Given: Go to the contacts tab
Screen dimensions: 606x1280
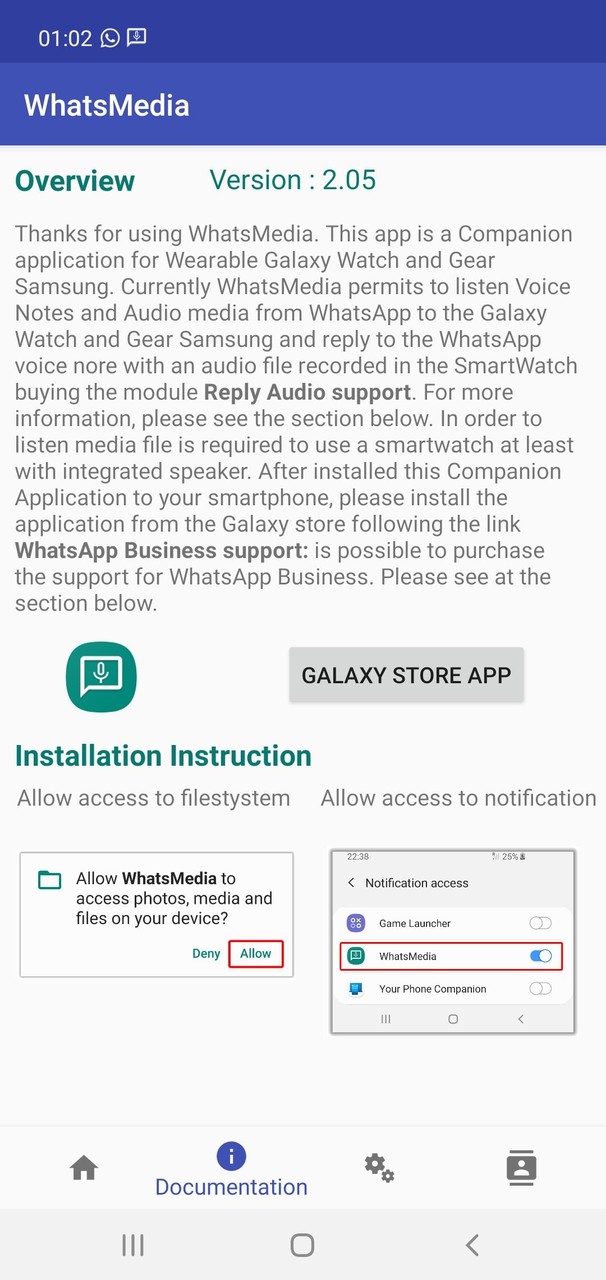Looking at the screenshot, I should click(x=521, y=1167).
